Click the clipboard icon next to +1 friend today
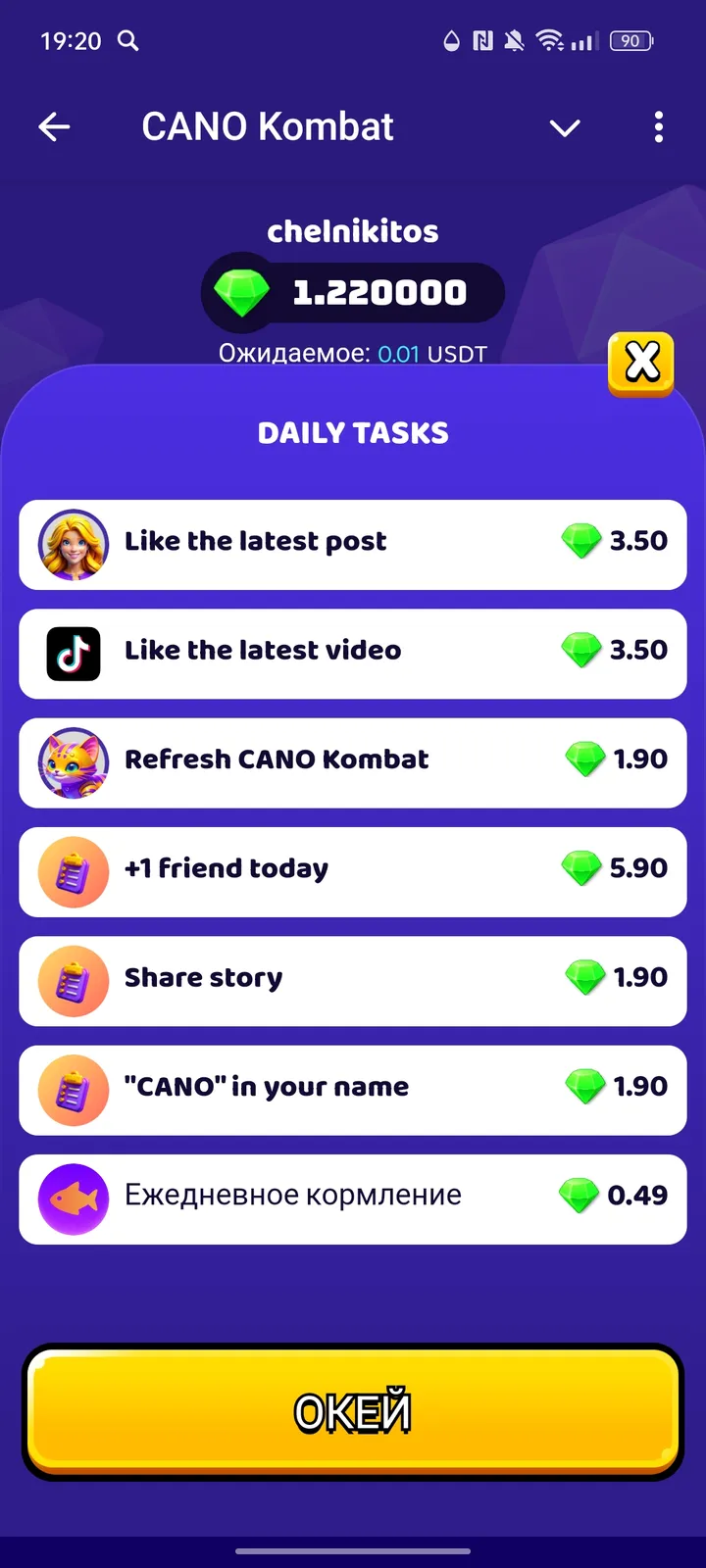Image resolution: width=706 pixels, height=1568 pixels. [x=73, y=872]
